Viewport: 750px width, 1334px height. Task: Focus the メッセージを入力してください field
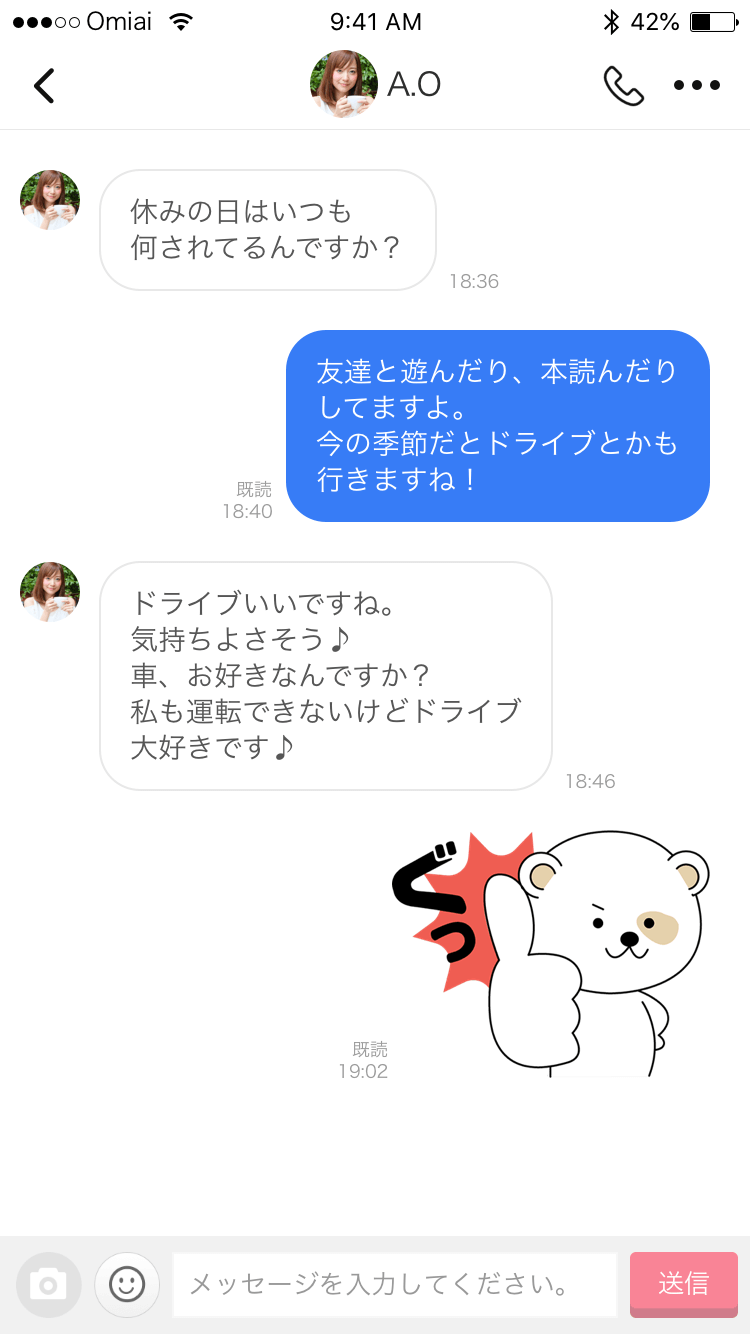click(394, 1284)
